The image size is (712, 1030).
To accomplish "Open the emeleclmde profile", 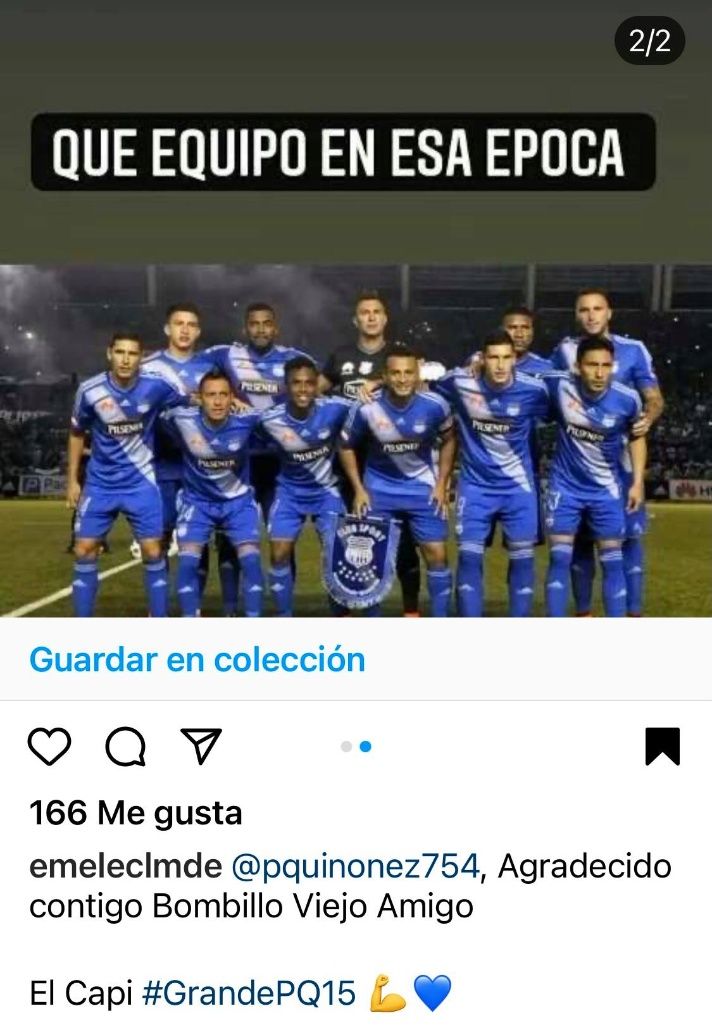I will (125, 866).
